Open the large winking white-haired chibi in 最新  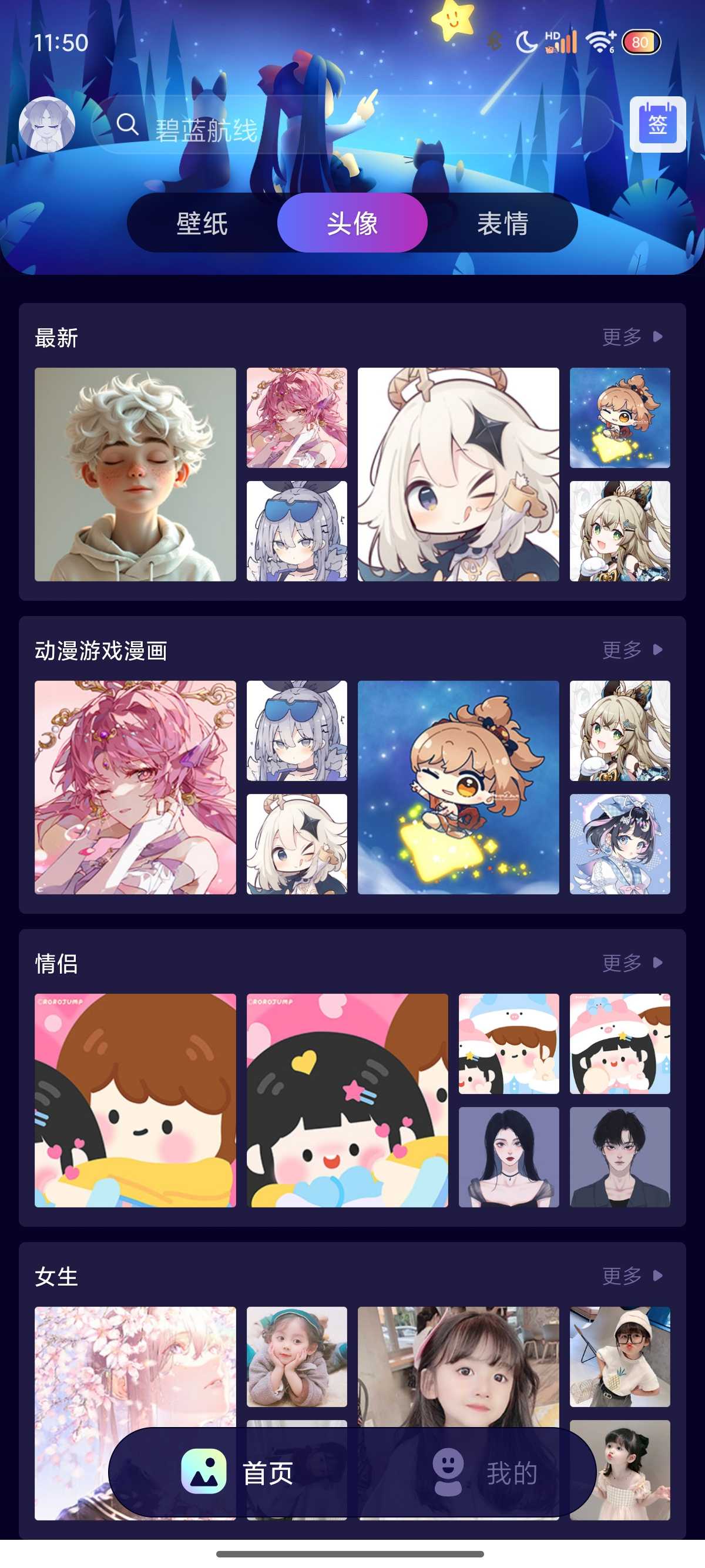(x=458, y=474)
